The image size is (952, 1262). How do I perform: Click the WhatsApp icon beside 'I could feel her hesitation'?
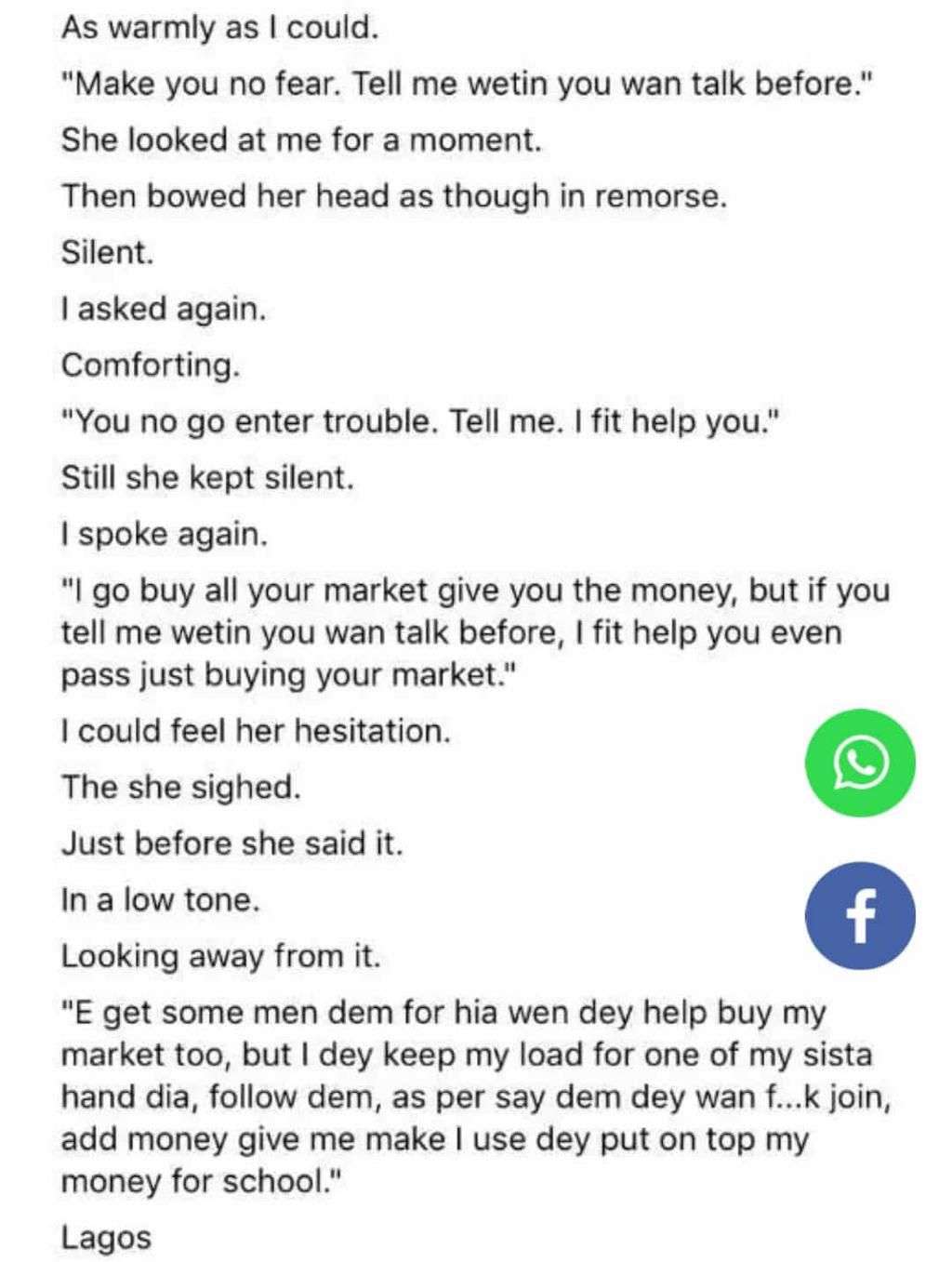860,762
